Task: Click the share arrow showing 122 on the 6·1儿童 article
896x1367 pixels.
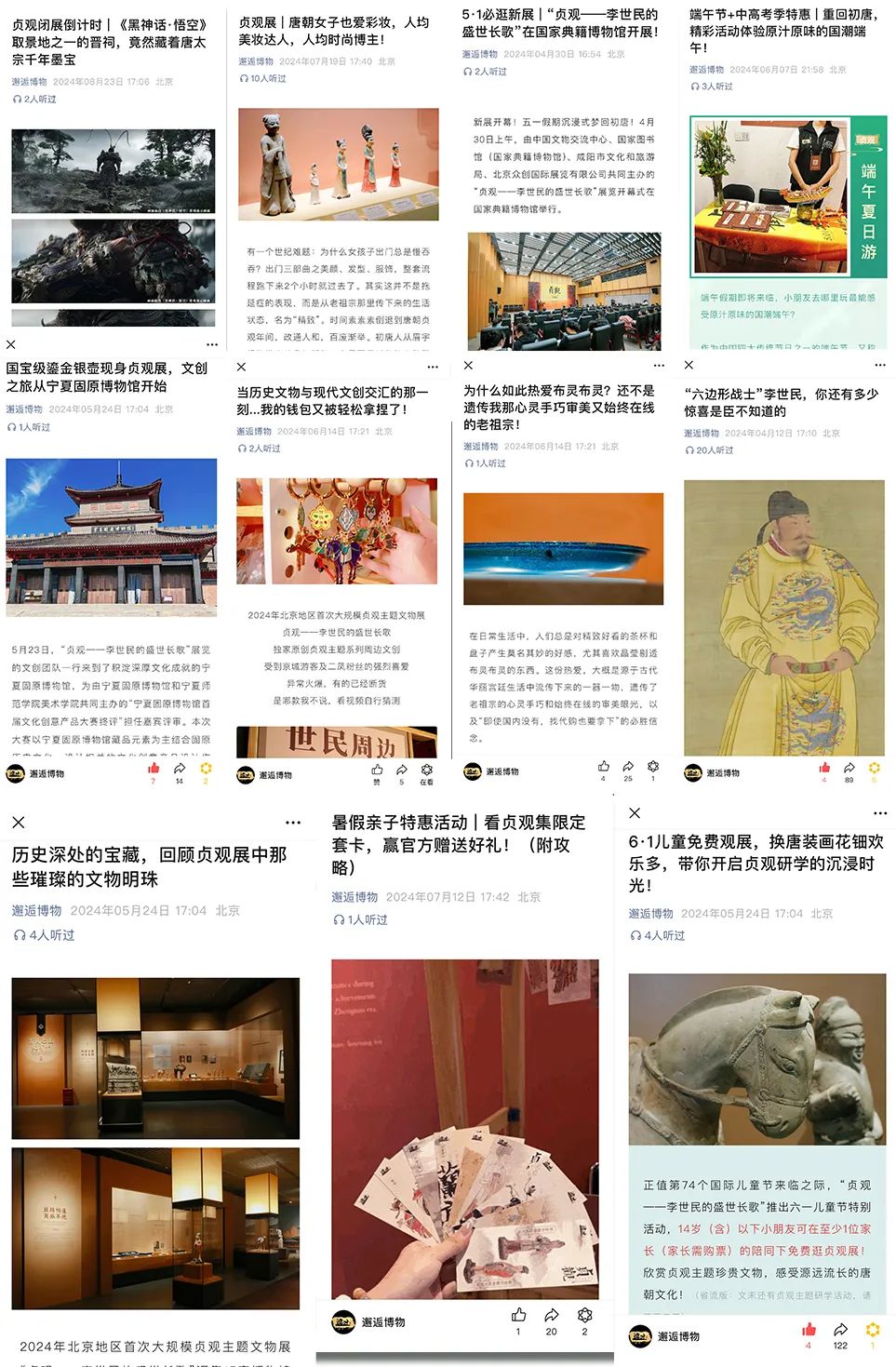Action: 841,1329
